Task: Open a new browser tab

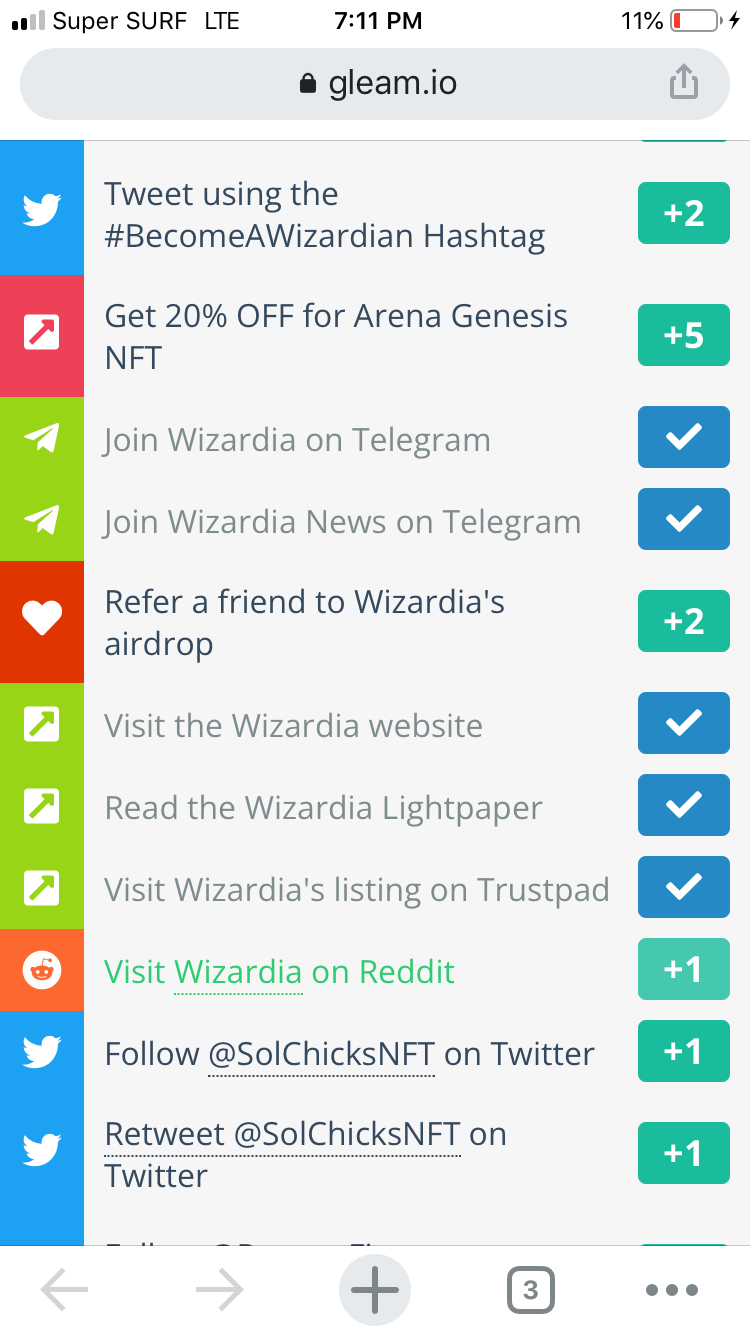Action: [x=375, y=1290]
